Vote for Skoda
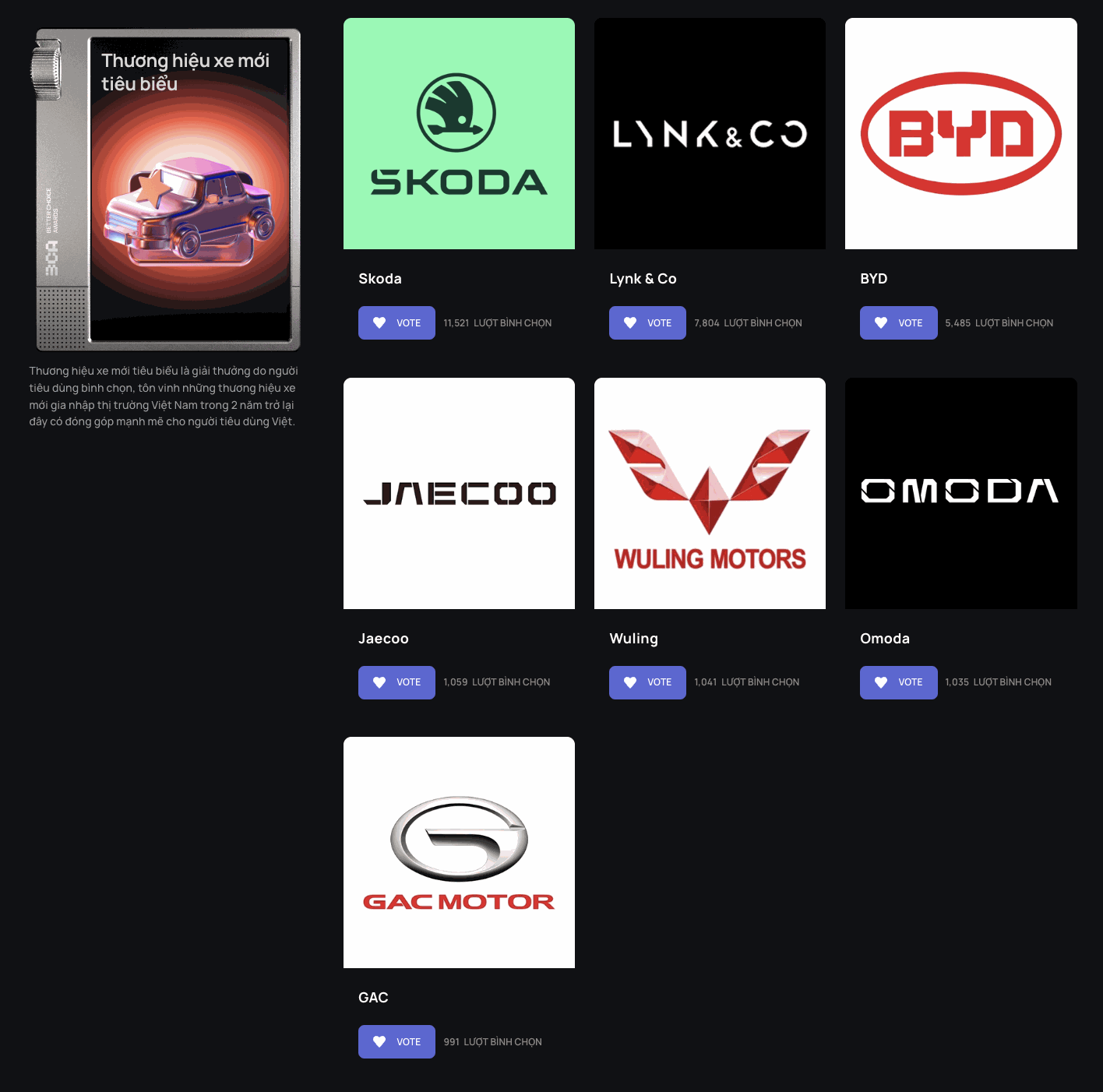 click(x=396, y=322)
